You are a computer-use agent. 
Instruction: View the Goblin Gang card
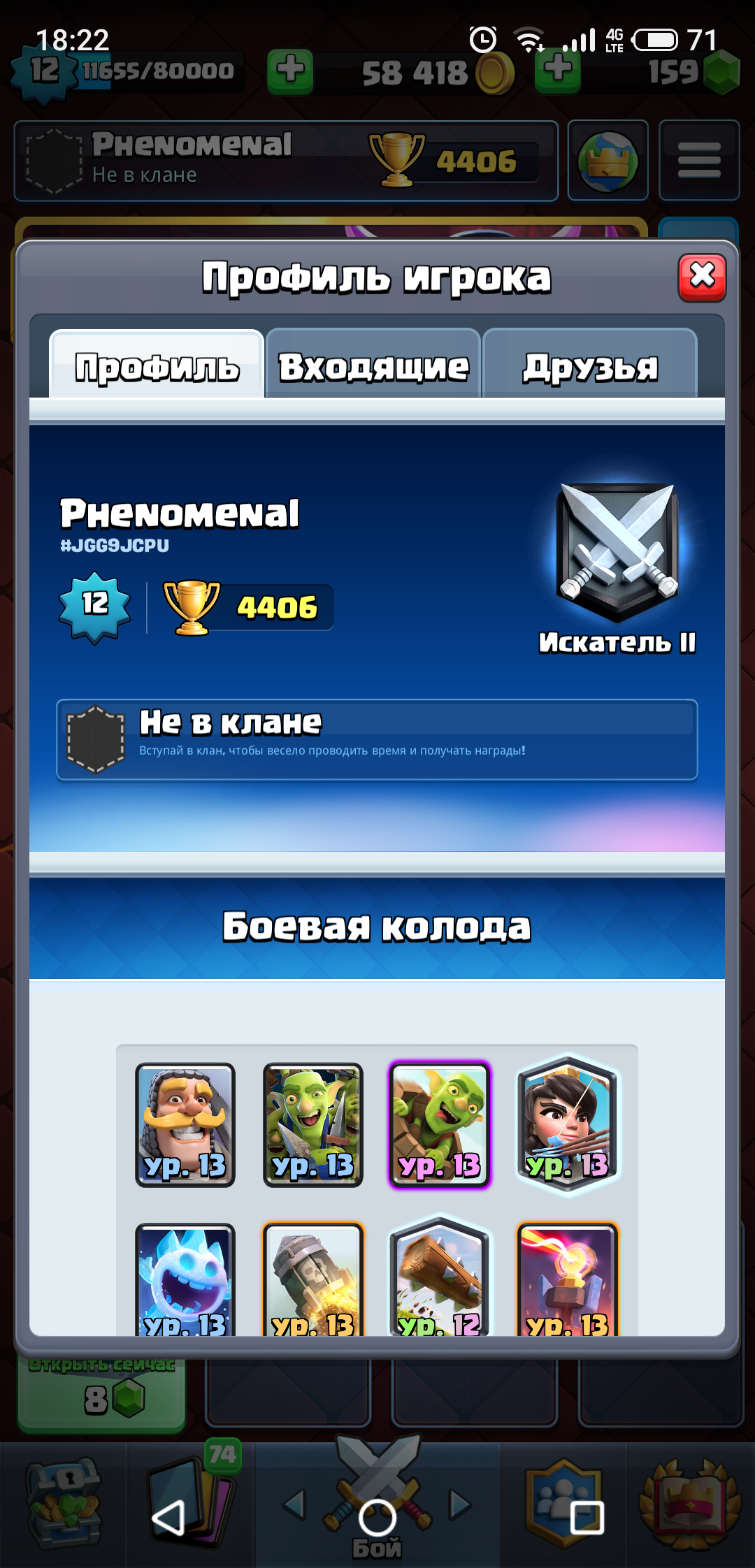point(312,1125)
